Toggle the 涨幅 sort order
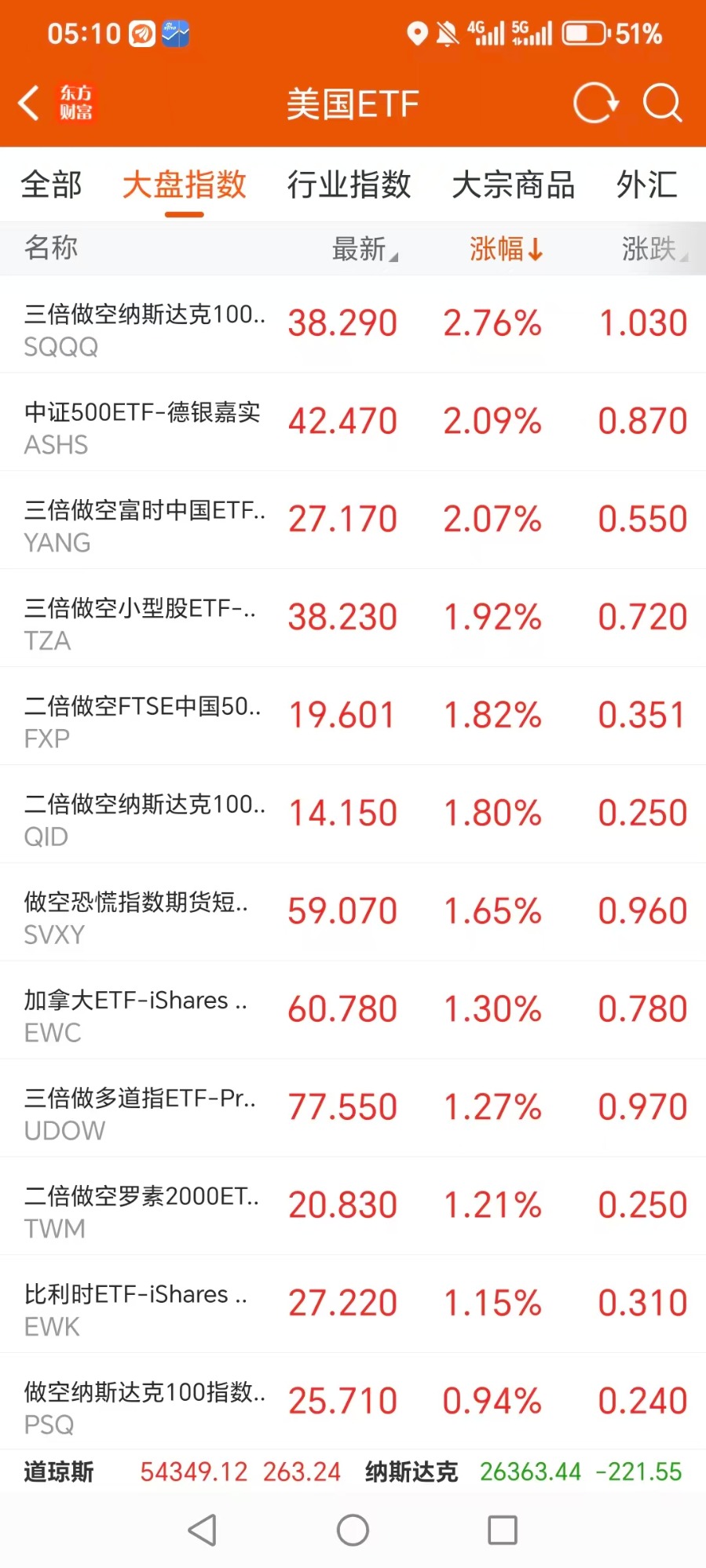This screenshot has width=706, height=1568. [507, 249]
